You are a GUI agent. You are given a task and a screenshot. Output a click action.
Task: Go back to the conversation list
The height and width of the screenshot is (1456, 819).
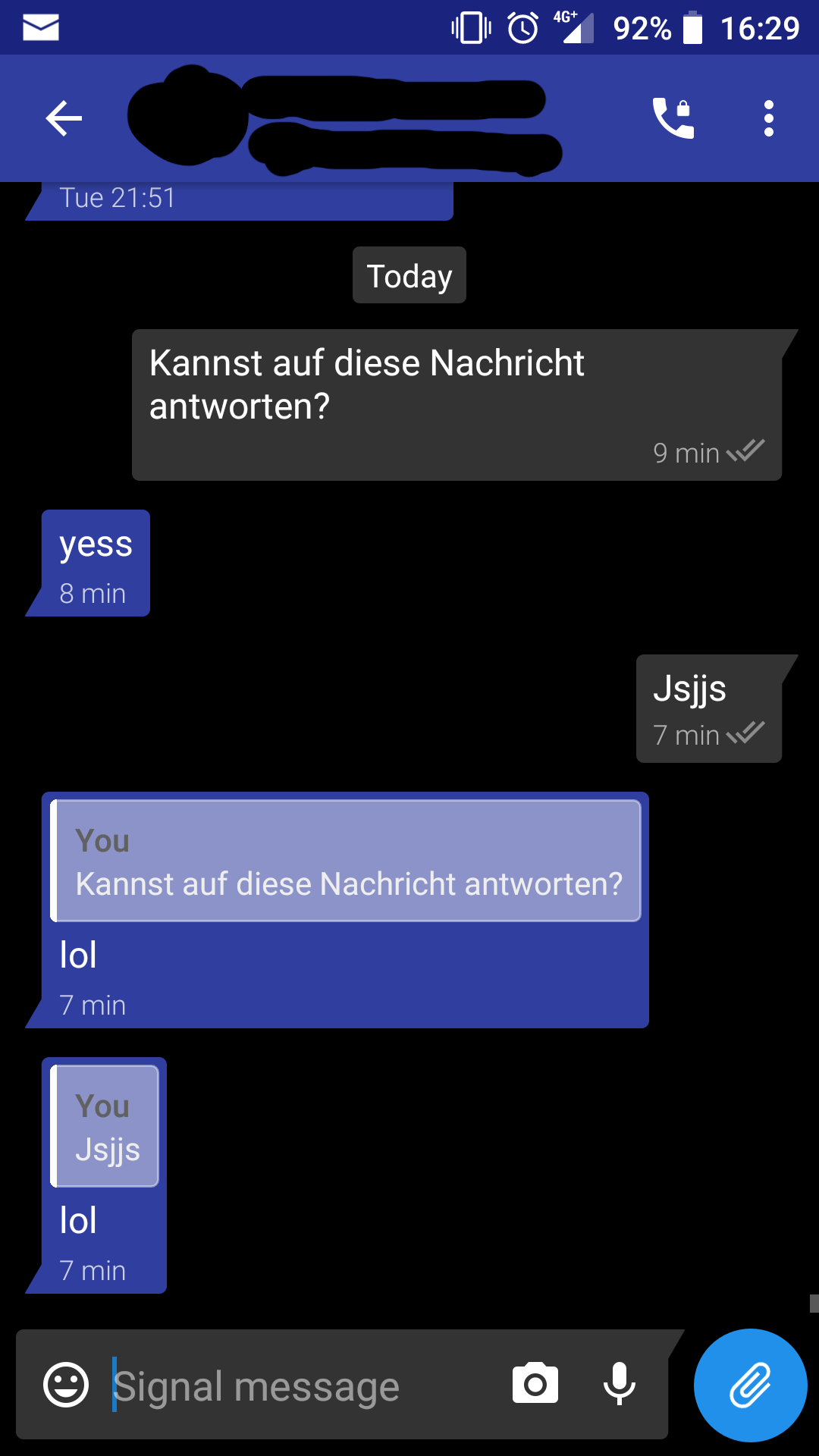pyautogui.click(x=64, y=119)
